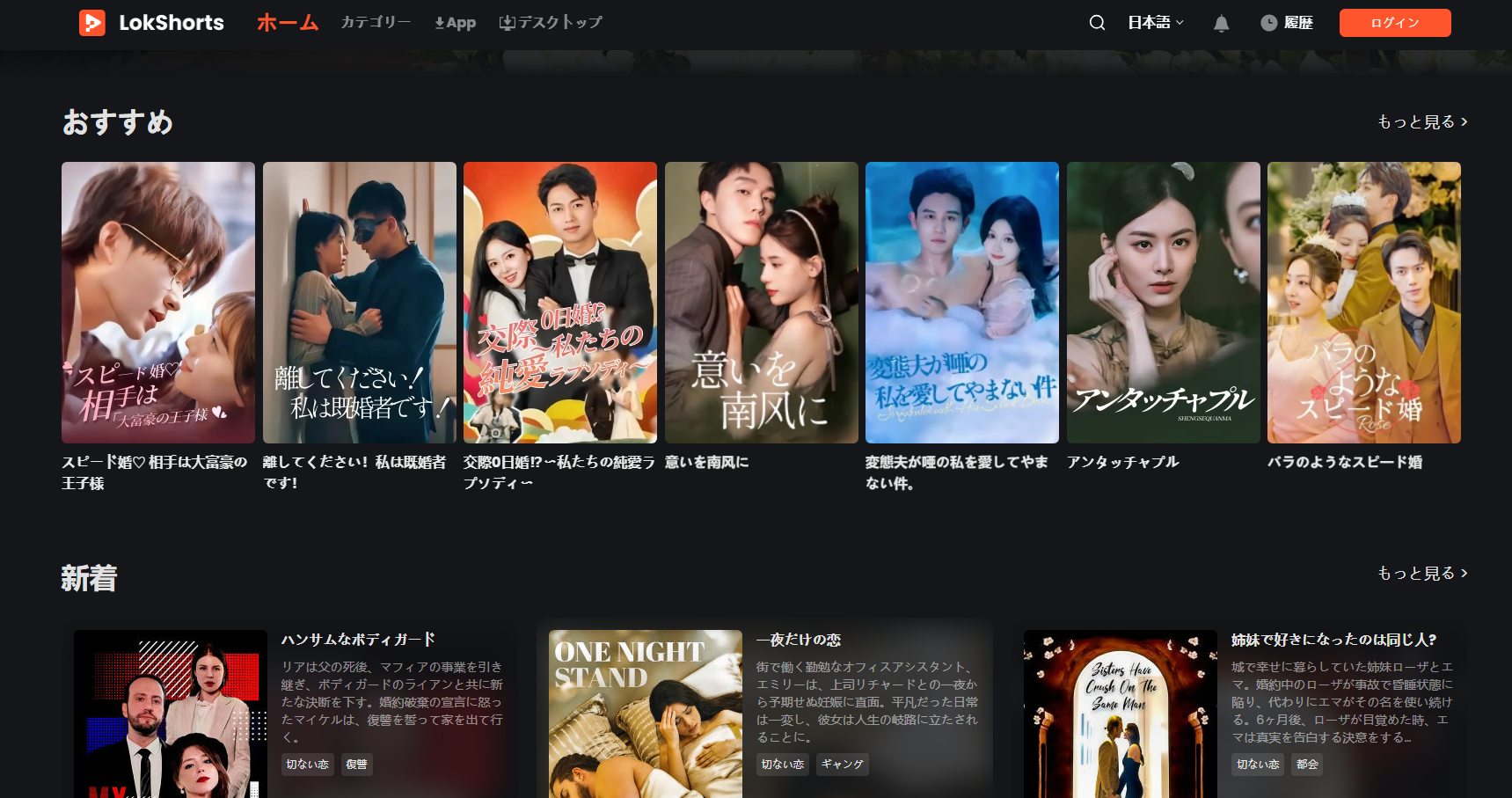Go to the LokShorts home logo
Viewport: 1512px width, 798px height.
[x=152, y=23]
